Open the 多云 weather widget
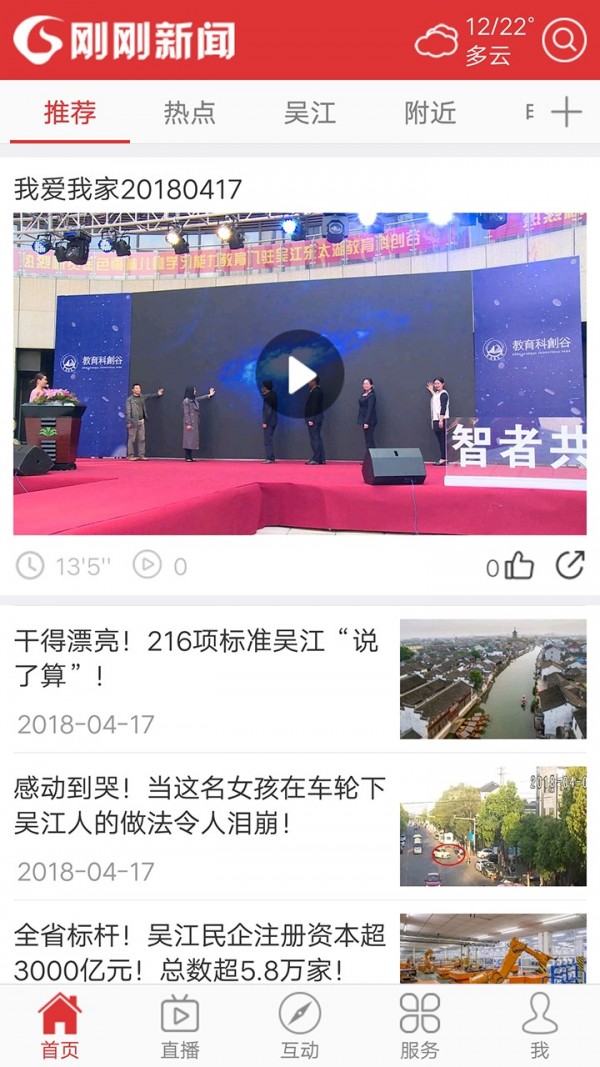Viewport: 600px width, 1067px height. (475, 41)
